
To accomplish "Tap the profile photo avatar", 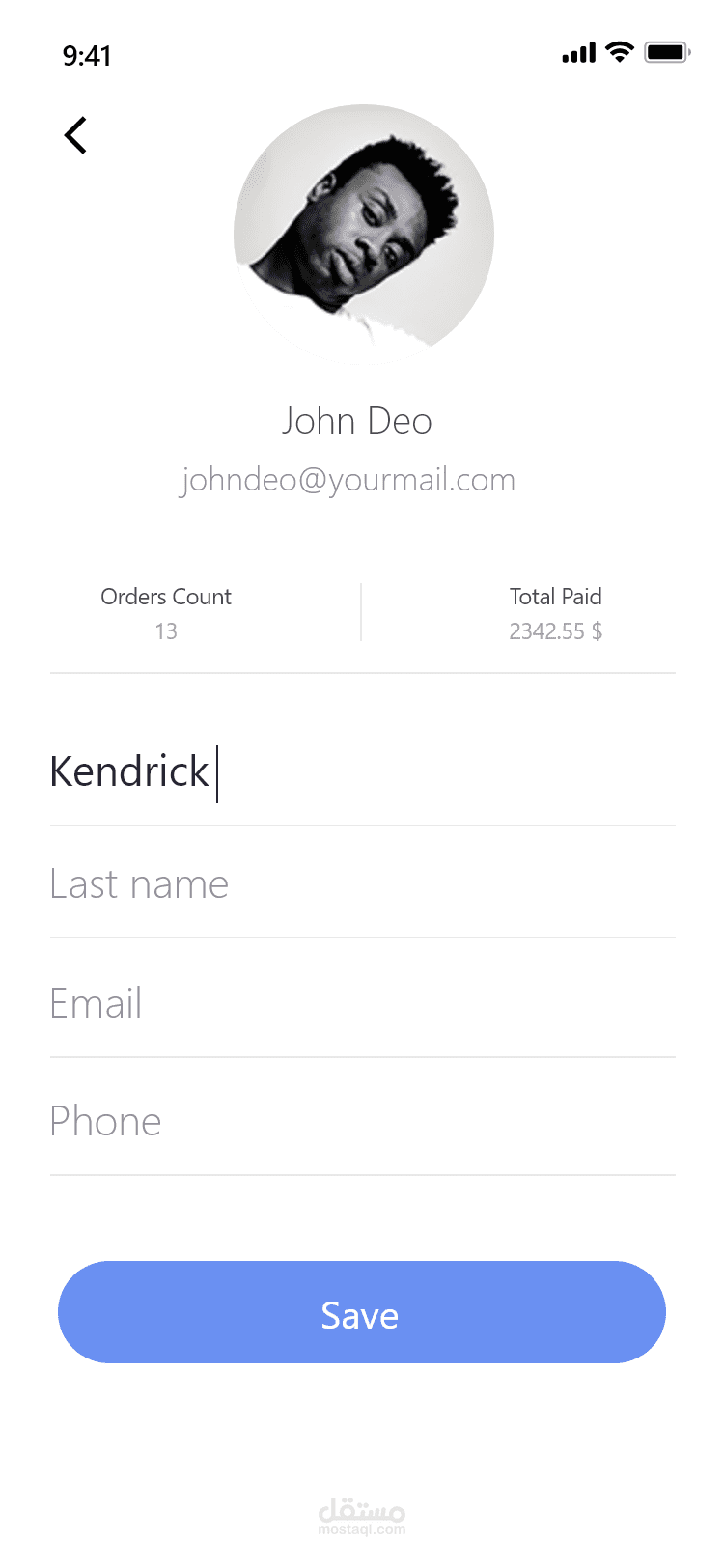I will point(364,235).
